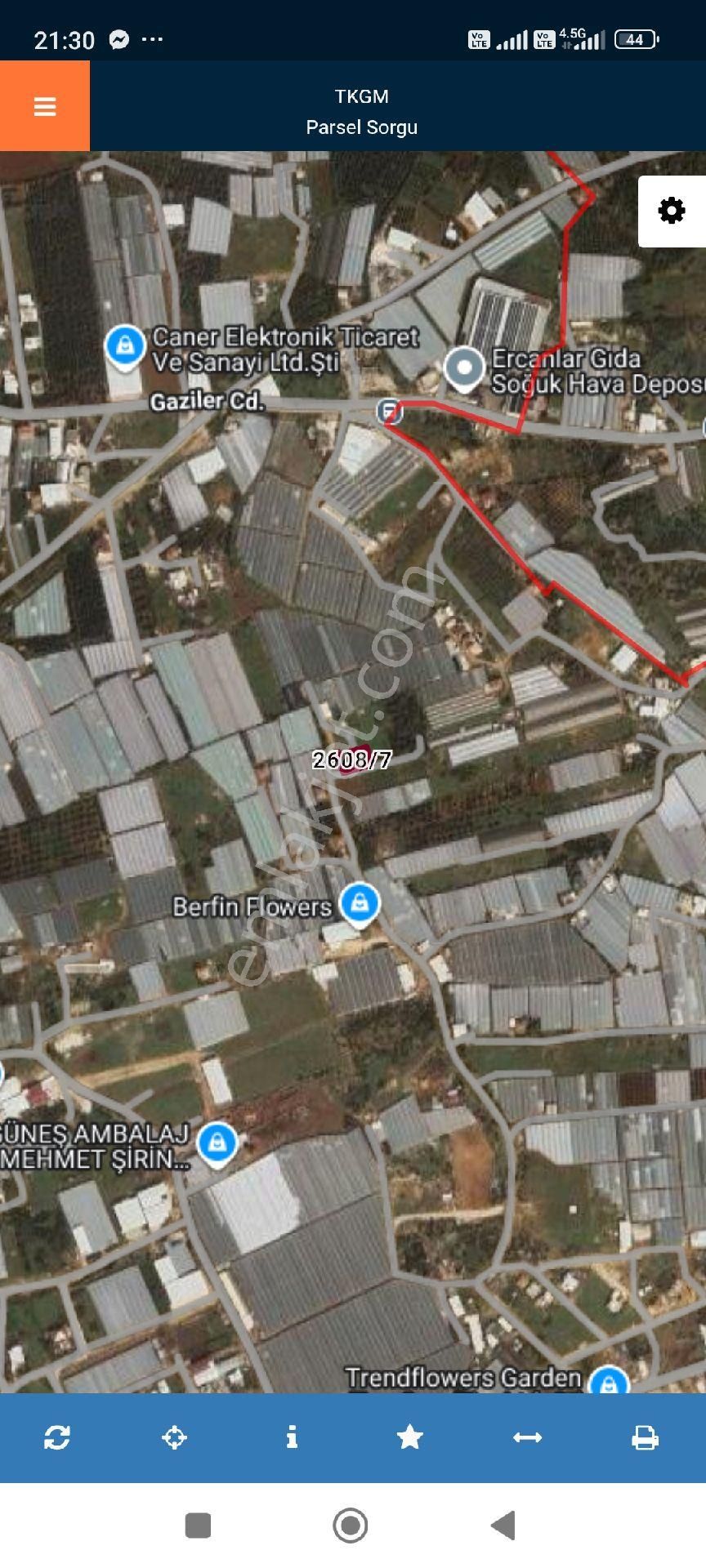Select the measure distance arrows tool

527,1437
